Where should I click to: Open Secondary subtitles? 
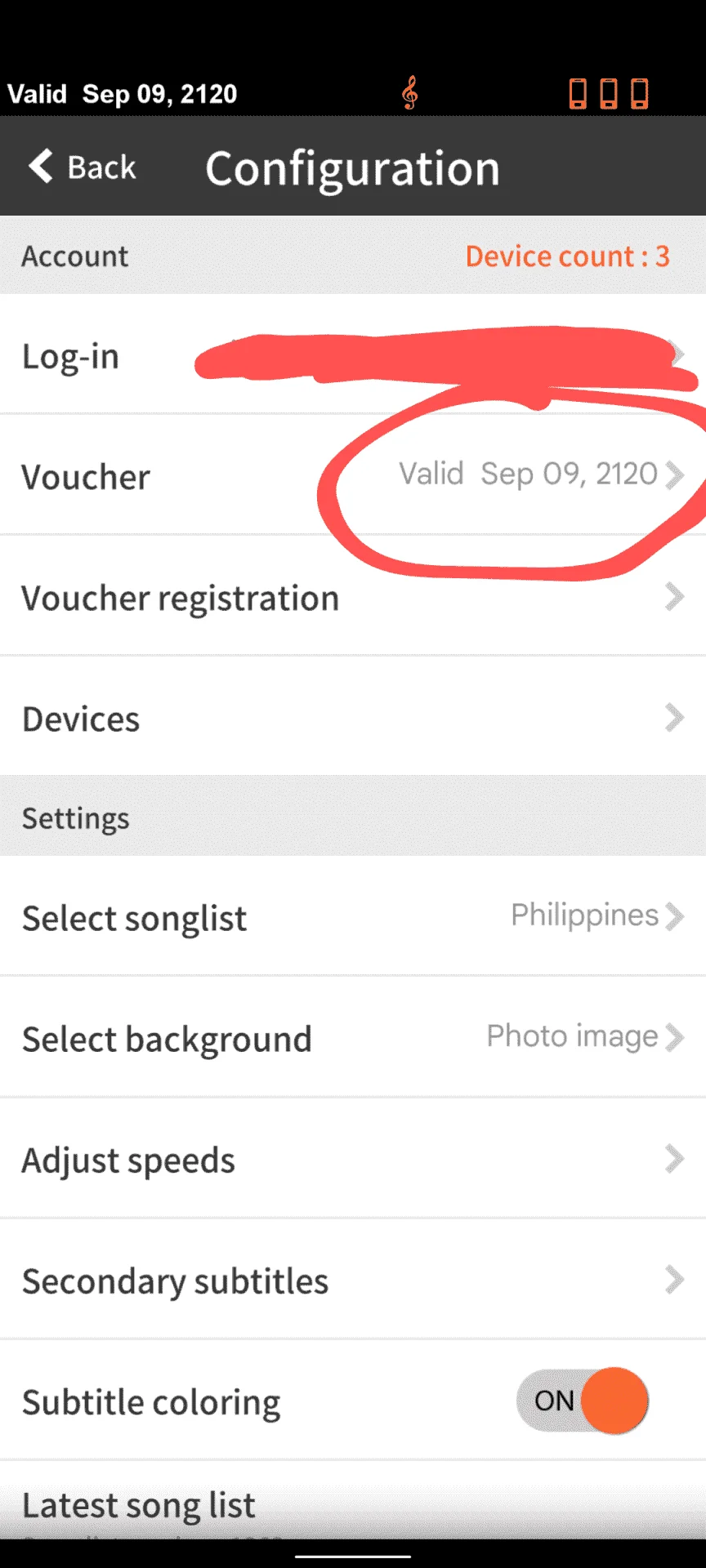coord(353,1280)
